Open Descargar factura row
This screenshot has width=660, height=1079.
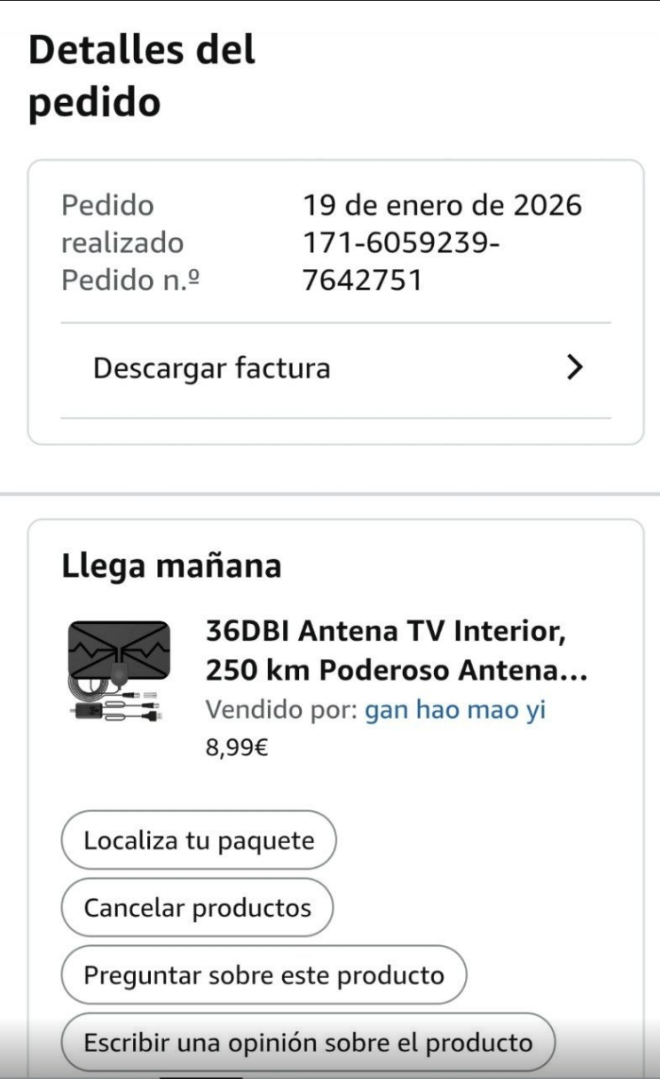point(335,369)
